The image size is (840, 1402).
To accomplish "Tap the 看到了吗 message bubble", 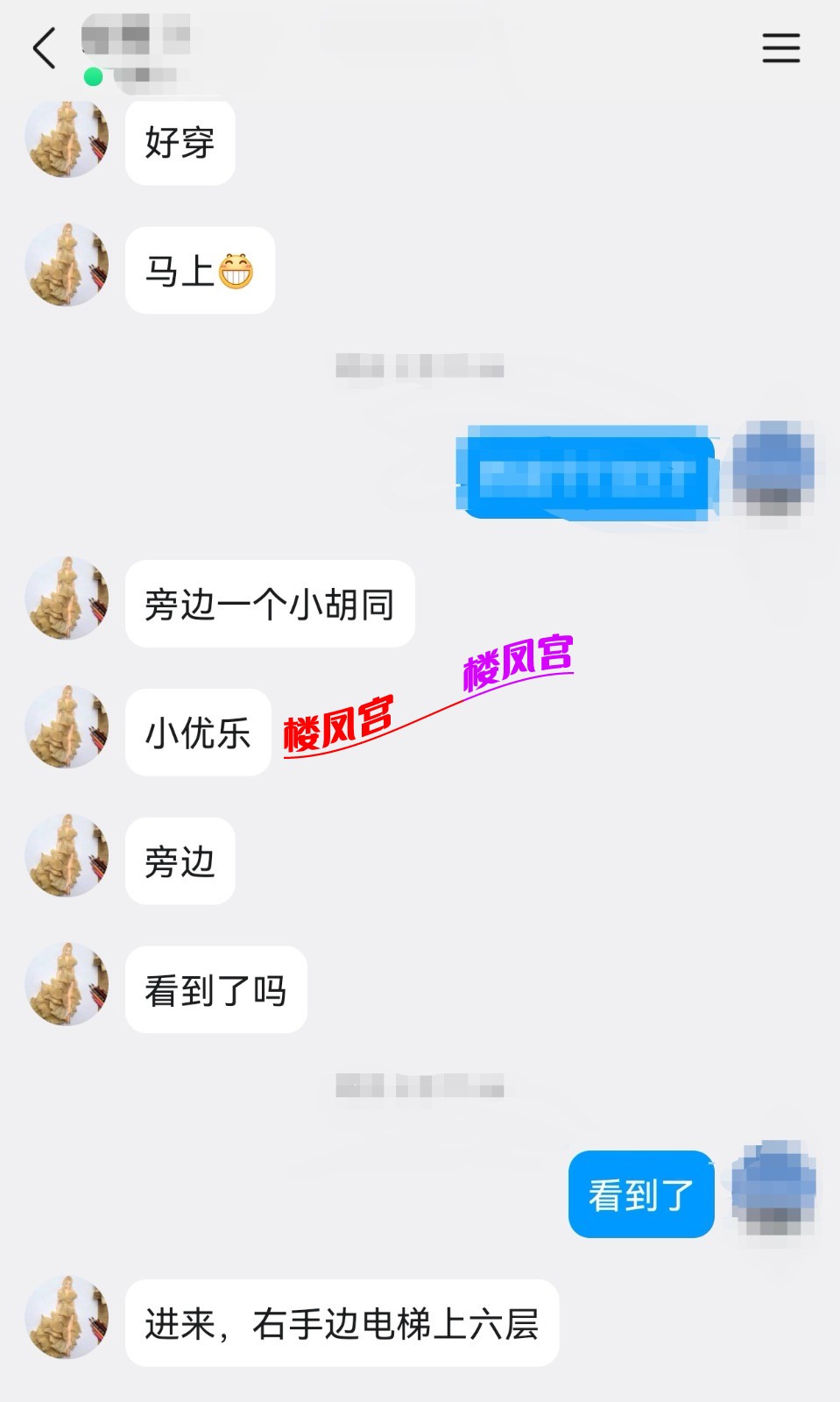I will (215, 988).
